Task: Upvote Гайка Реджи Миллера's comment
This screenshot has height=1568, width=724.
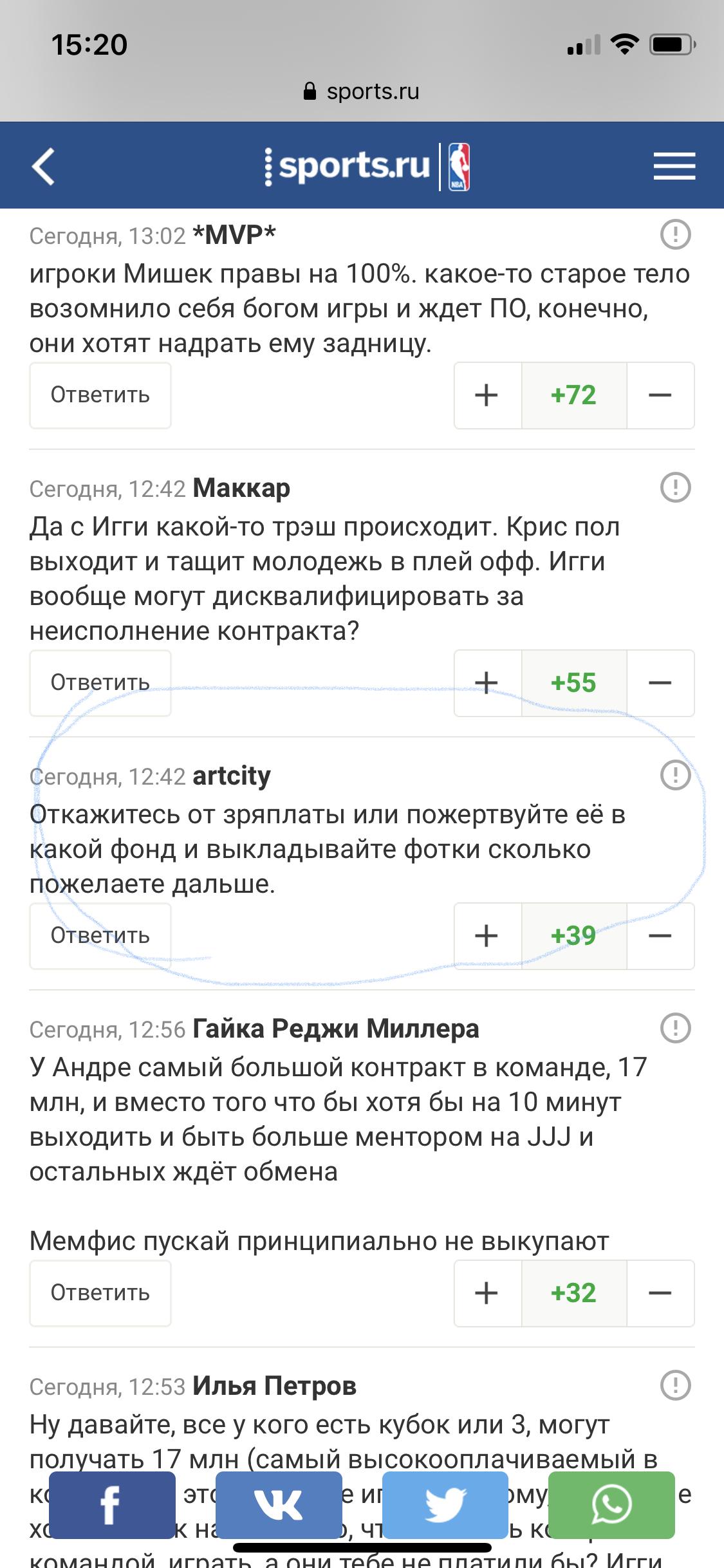Action: coord(487,1293)
